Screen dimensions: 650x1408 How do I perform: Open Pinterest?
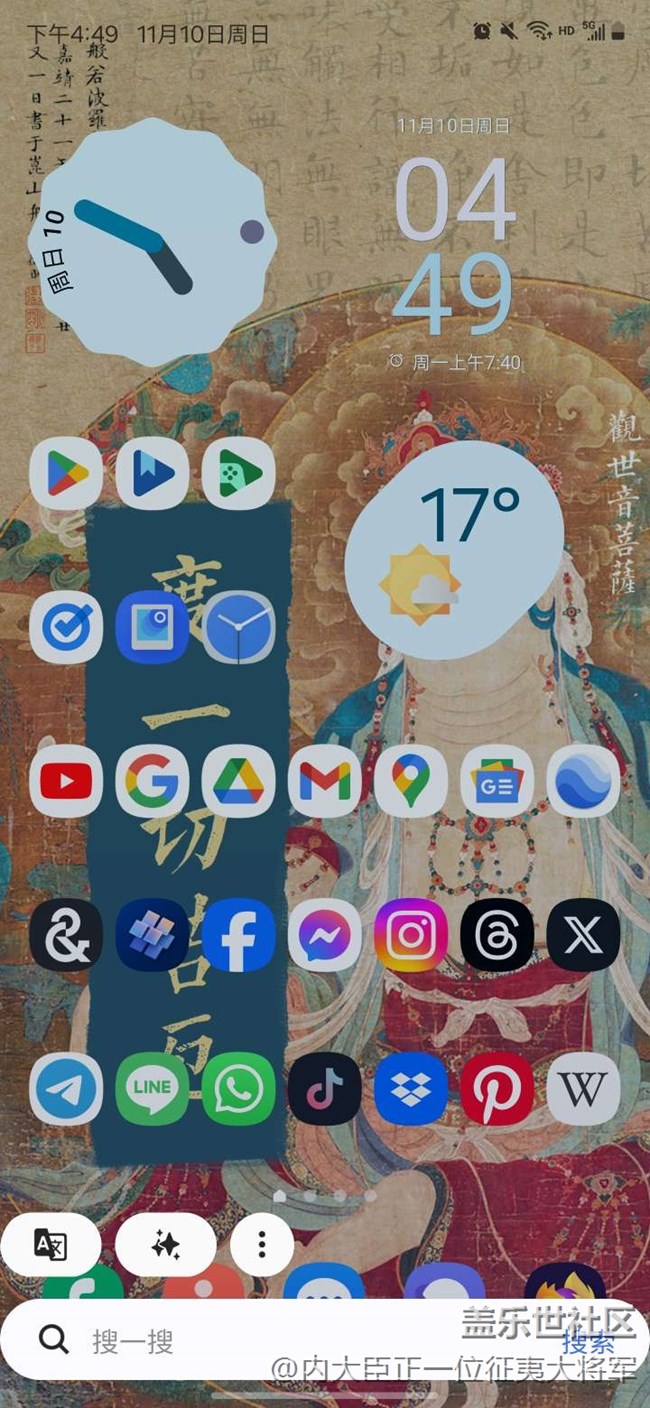tap(497, 1089)
